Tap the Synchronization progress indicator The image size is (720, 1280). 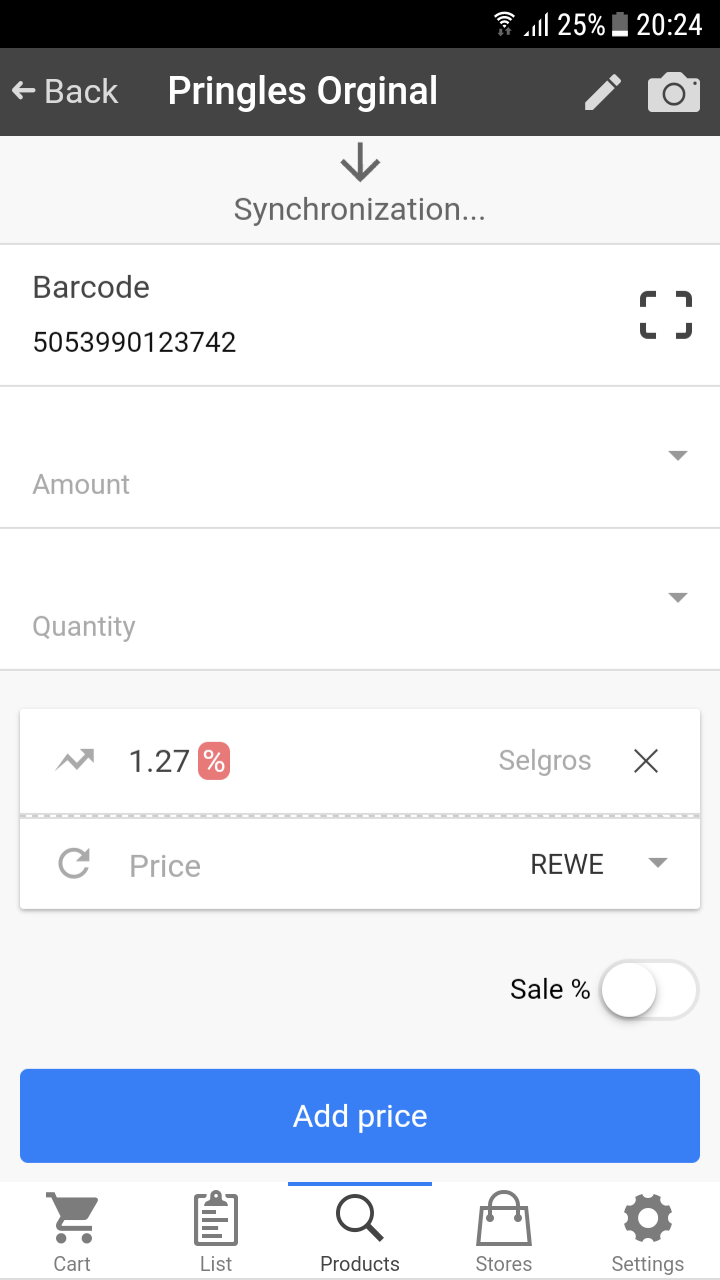[359, 185]
